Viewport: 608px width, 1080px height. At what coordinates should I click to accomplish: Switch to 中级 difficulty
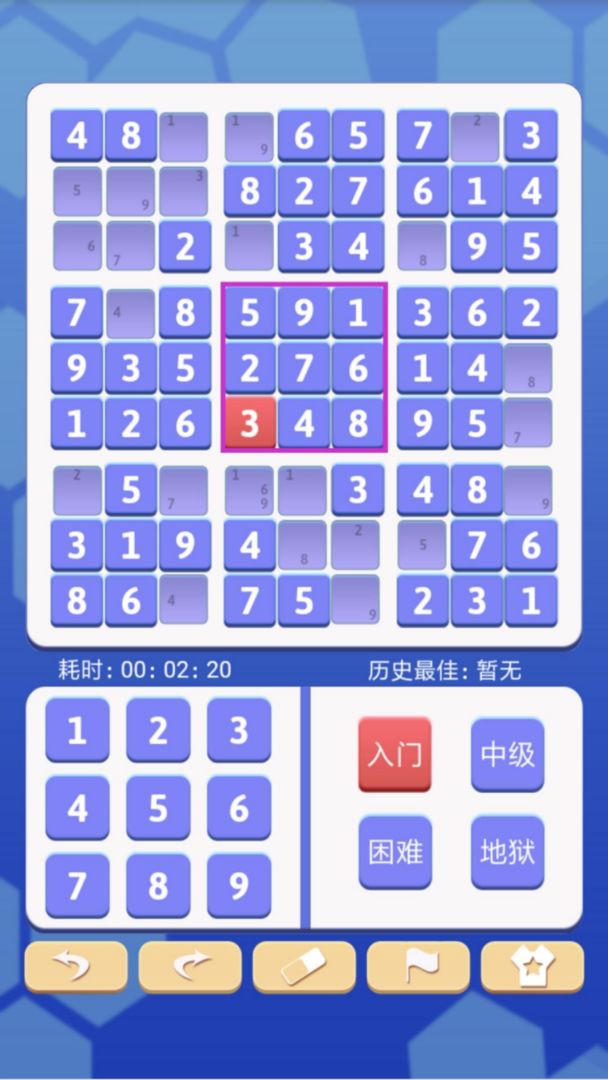[507, 755]
